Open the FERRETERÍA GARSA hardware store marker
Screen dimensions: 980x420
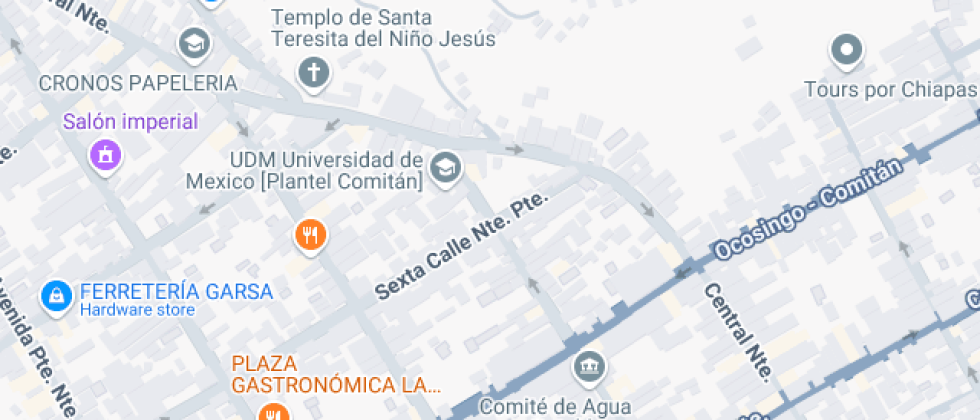55,295
